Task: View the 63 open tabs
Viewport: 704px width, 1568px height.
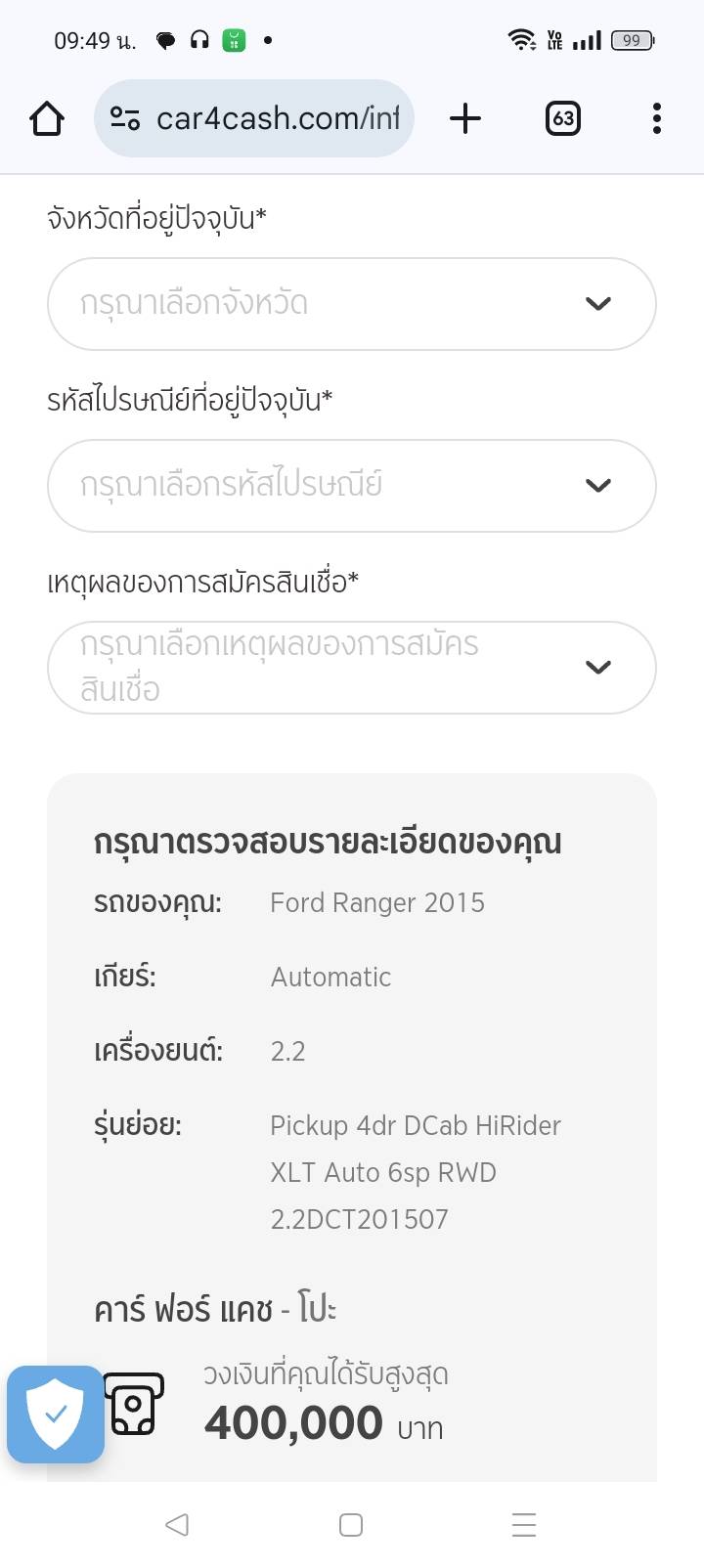Action: 562,119
